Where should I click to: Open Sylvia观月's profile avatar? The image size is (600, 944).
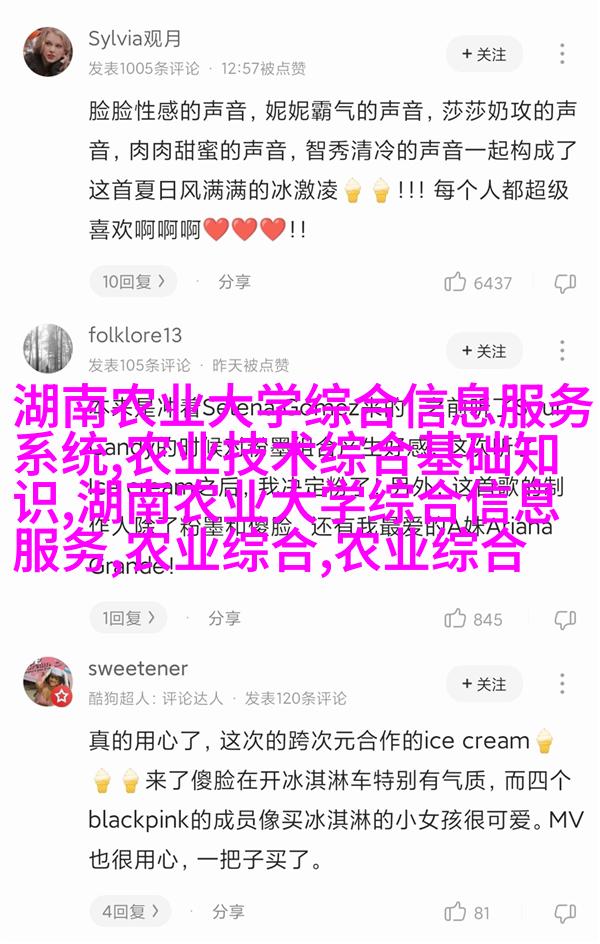coord(48,52)
